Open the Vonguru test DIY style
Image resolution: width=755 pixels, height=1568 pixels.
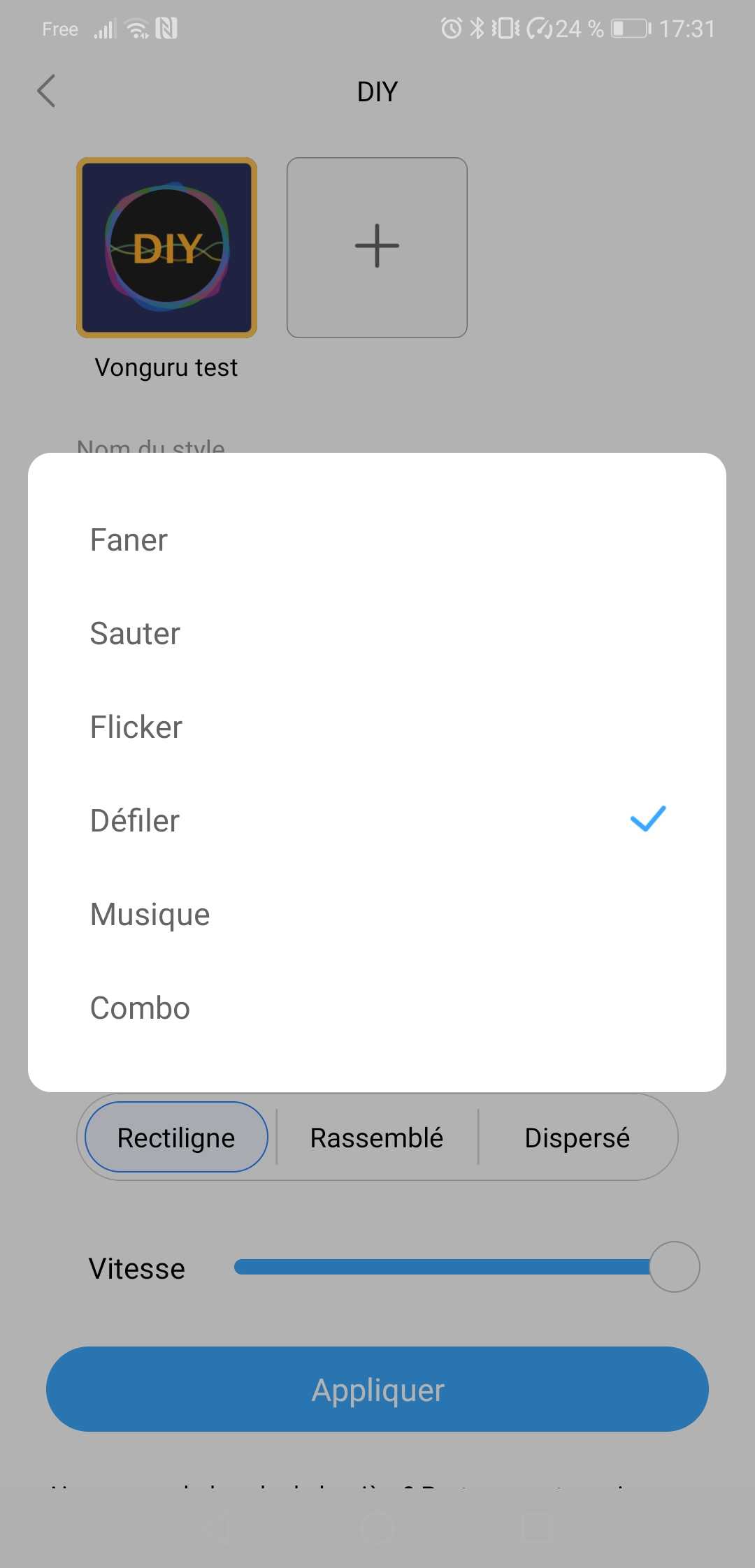[166, 248]
